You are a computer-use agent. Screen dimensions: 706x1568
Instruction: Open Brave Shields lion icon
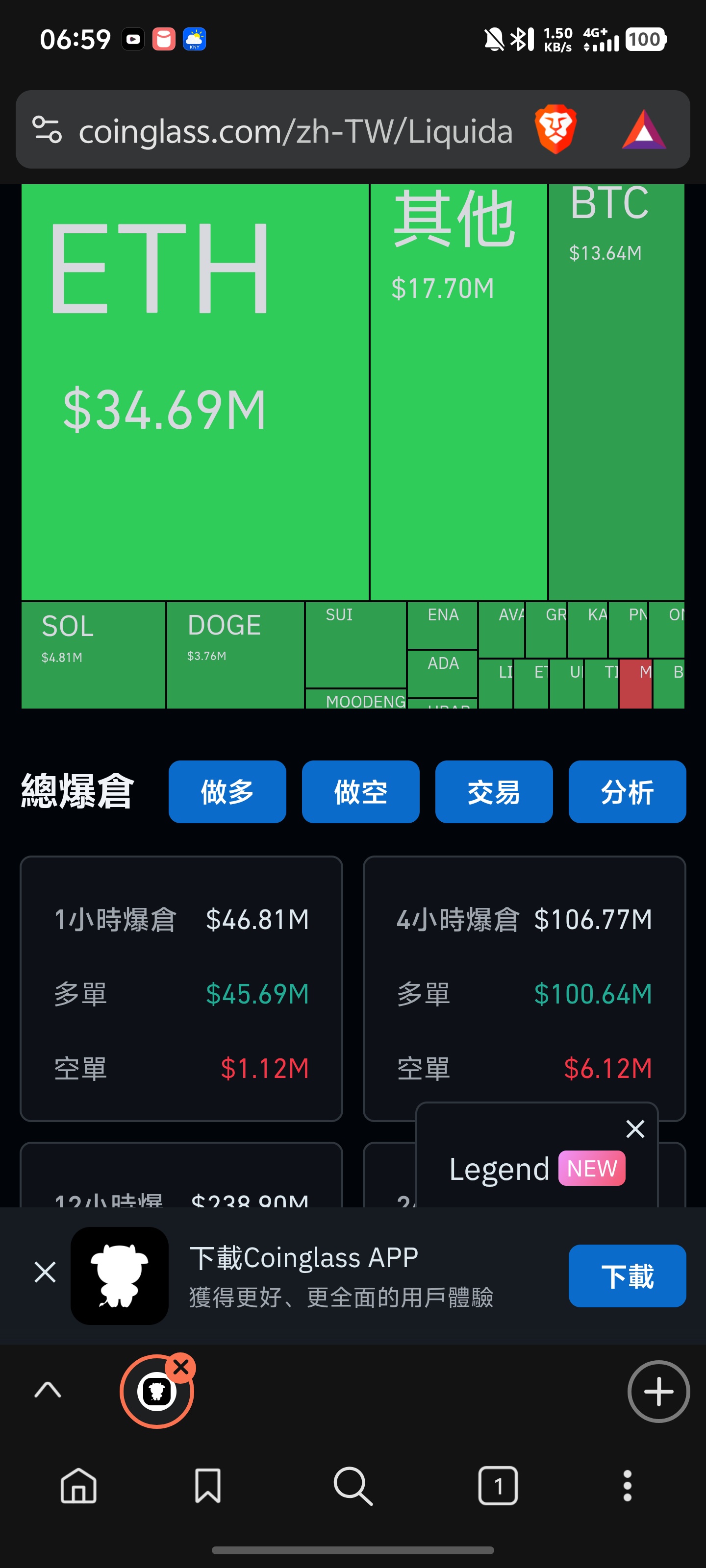point(555,130)
